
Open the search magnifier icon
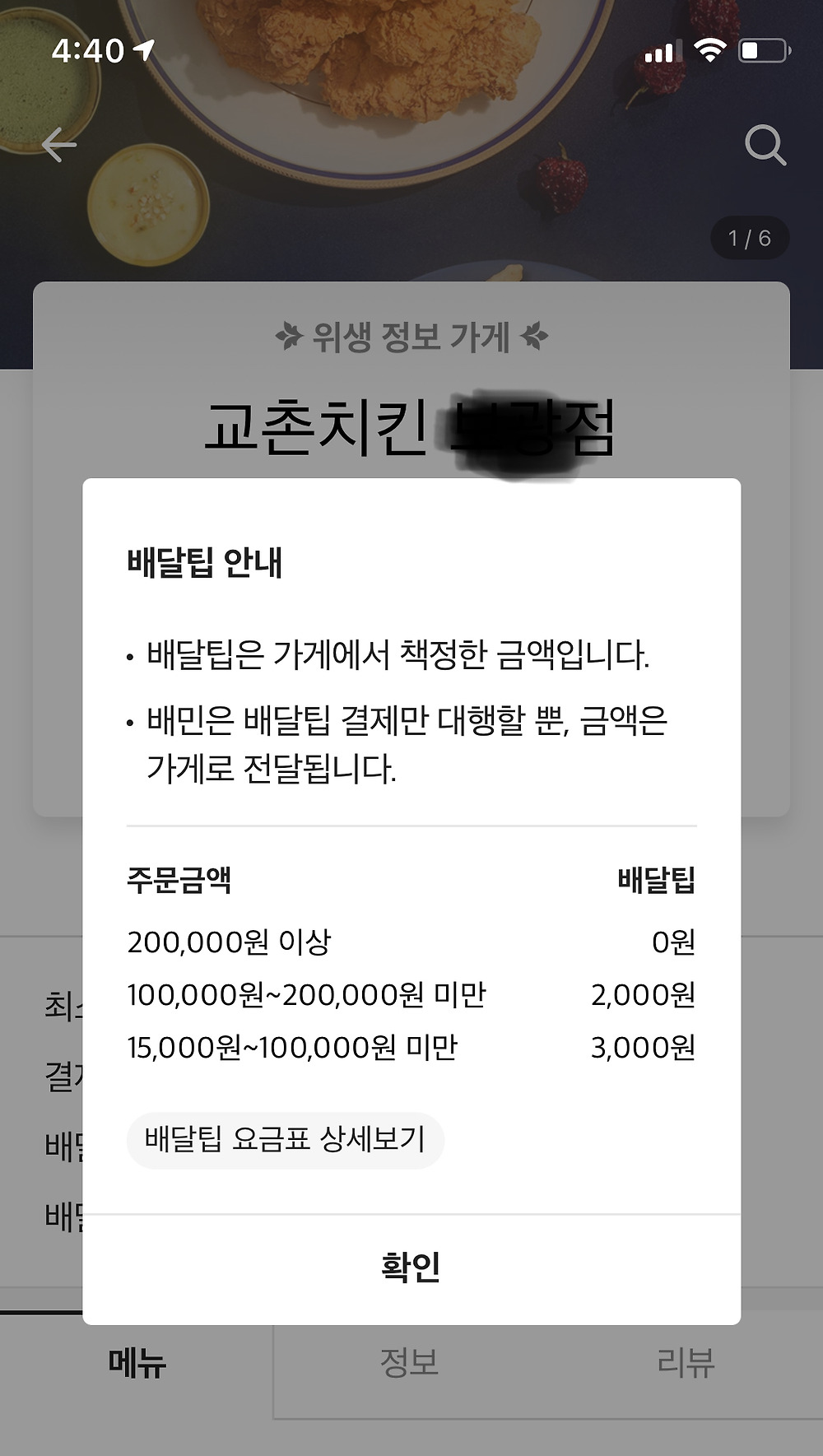point(765,146)
